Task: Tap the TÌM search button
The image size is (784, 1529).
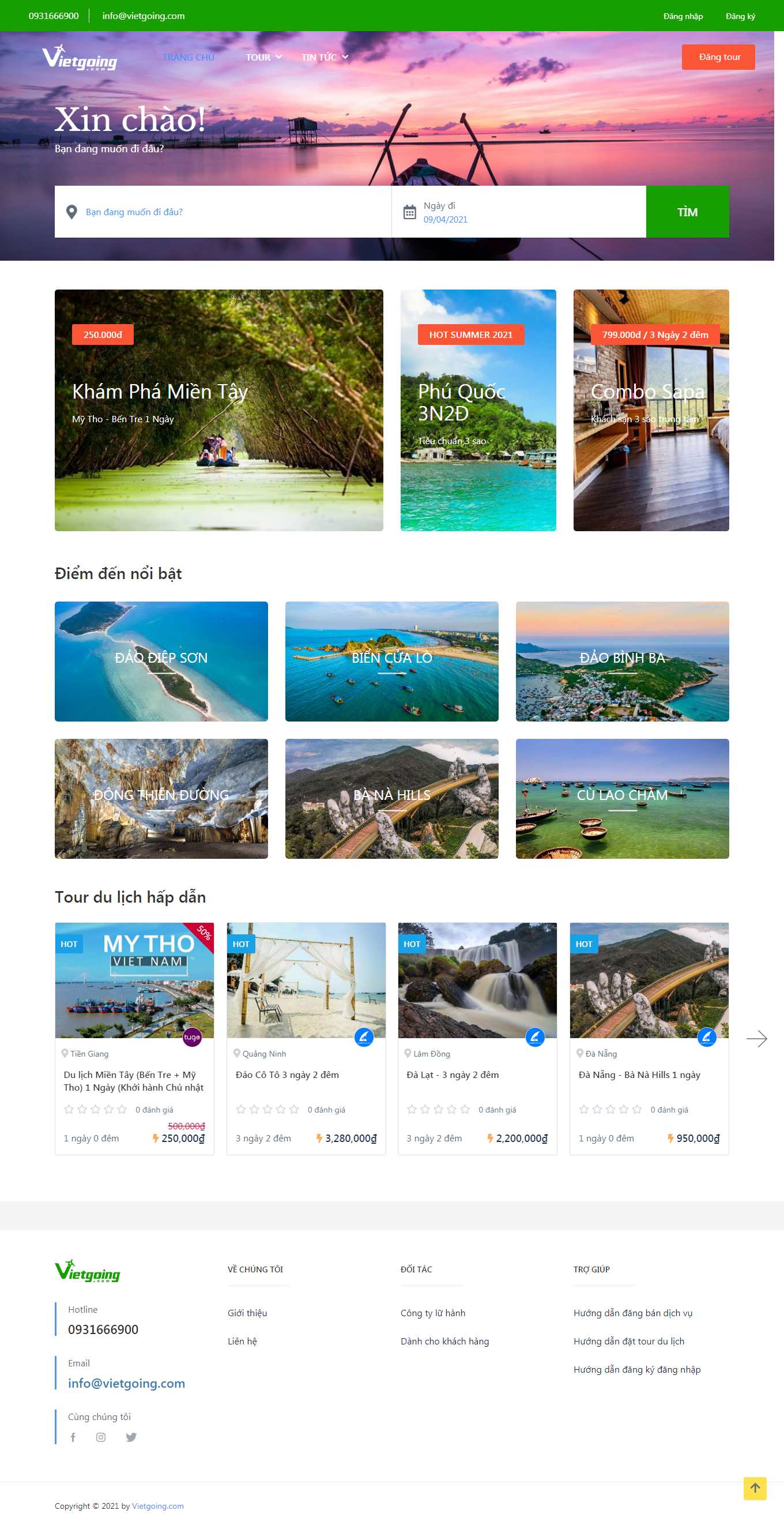Action: point(687,212)
